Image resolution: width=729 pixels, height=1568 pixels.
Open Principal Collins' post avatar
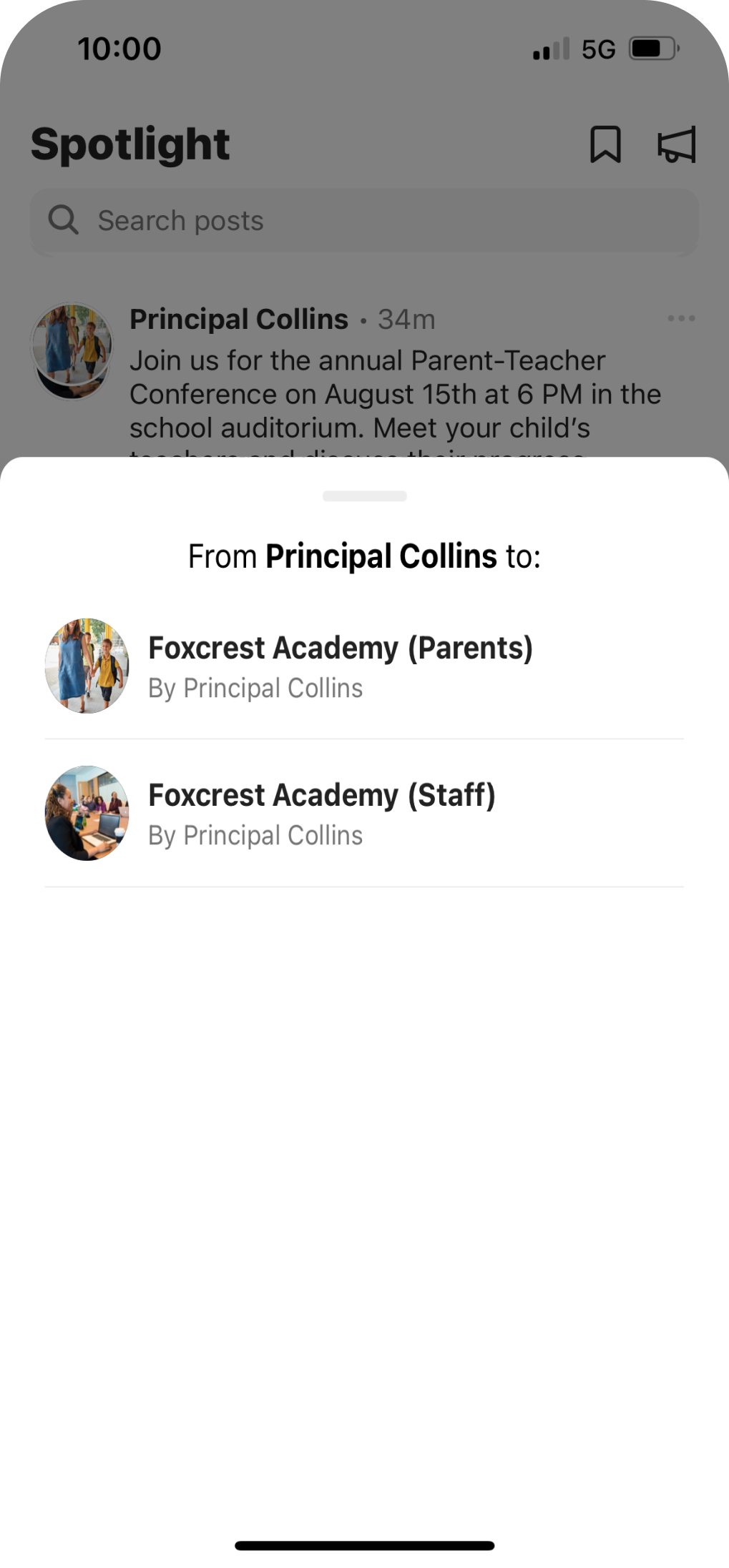click(72, 350)
